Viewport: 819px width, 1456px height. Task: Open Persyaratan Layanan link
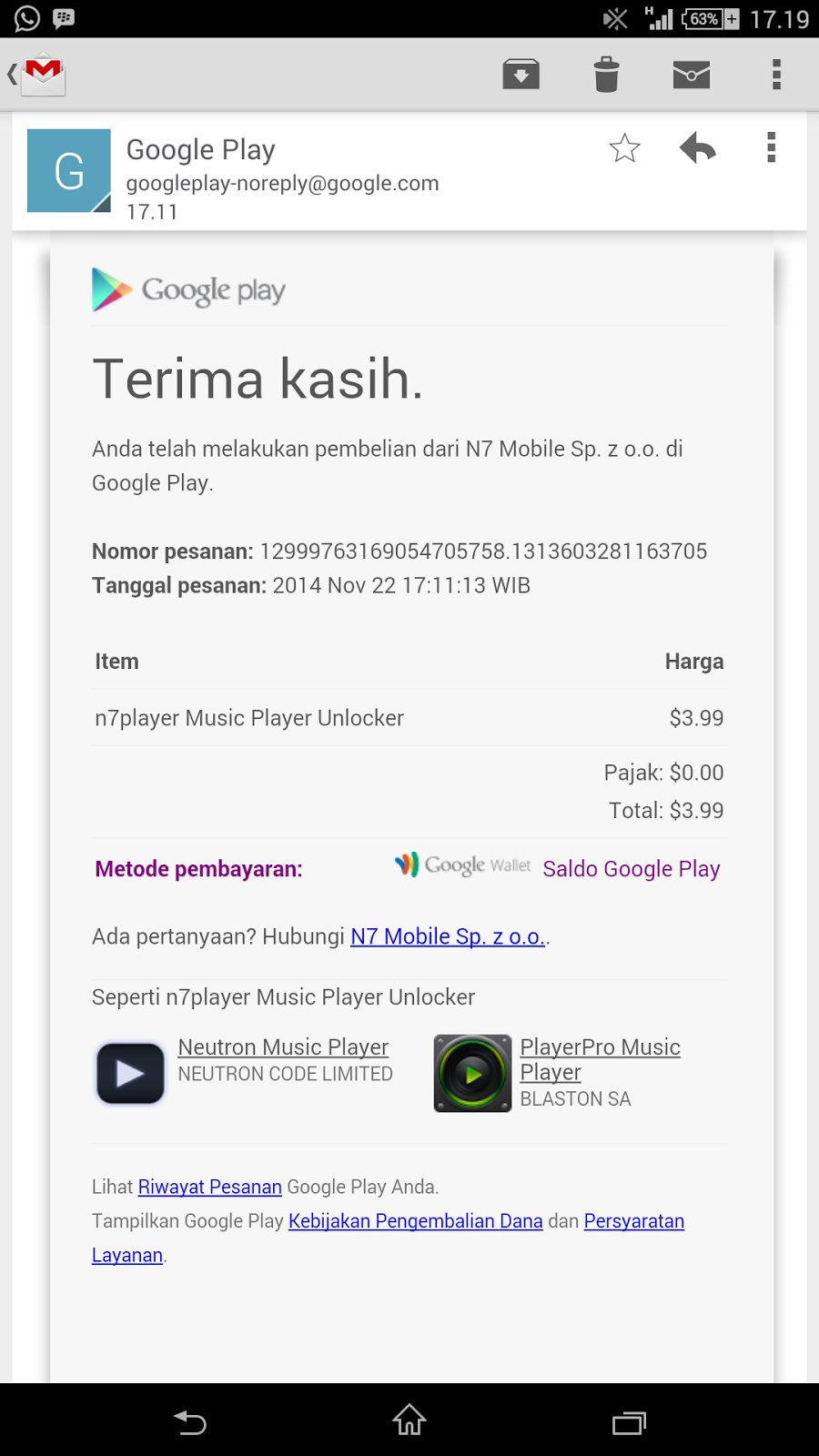click(x=634, y=1221)
